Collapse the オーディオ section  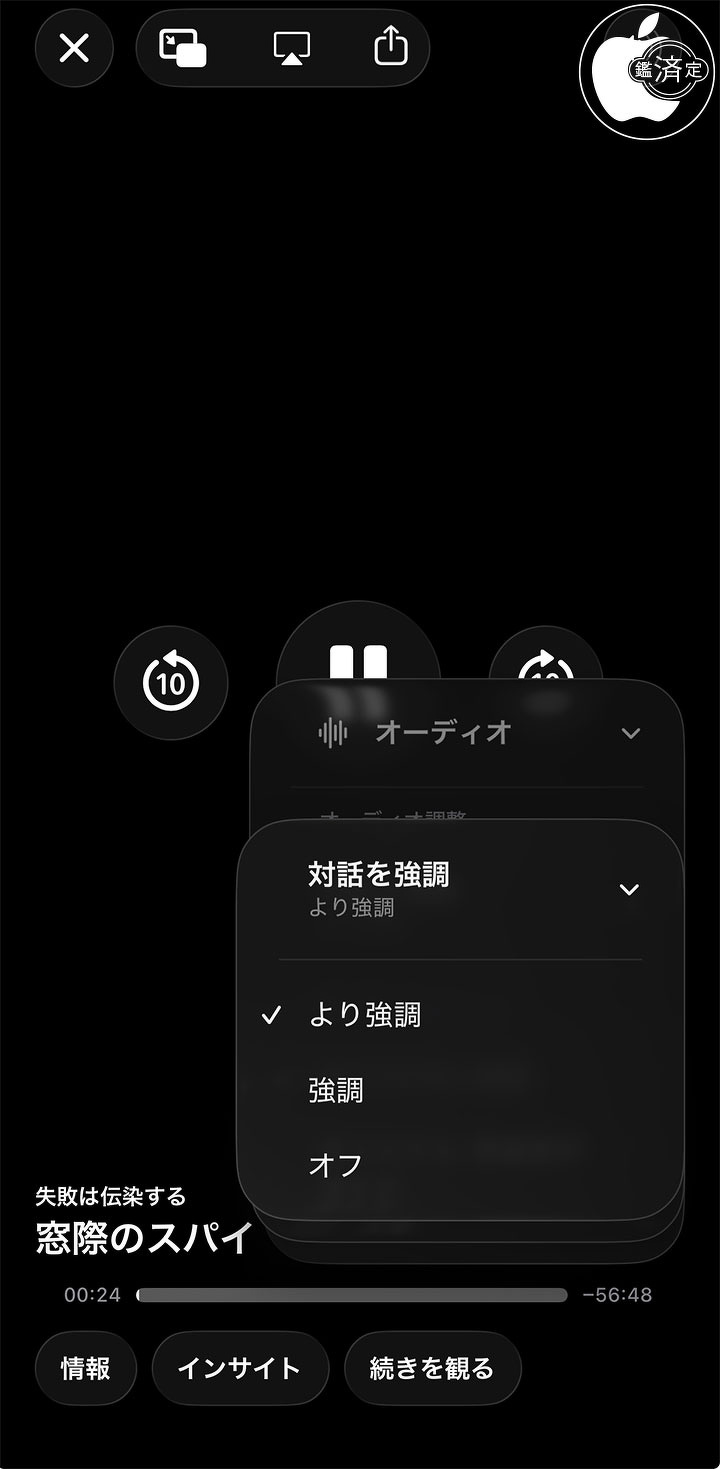pyautogui.click(x=630, y=733)
